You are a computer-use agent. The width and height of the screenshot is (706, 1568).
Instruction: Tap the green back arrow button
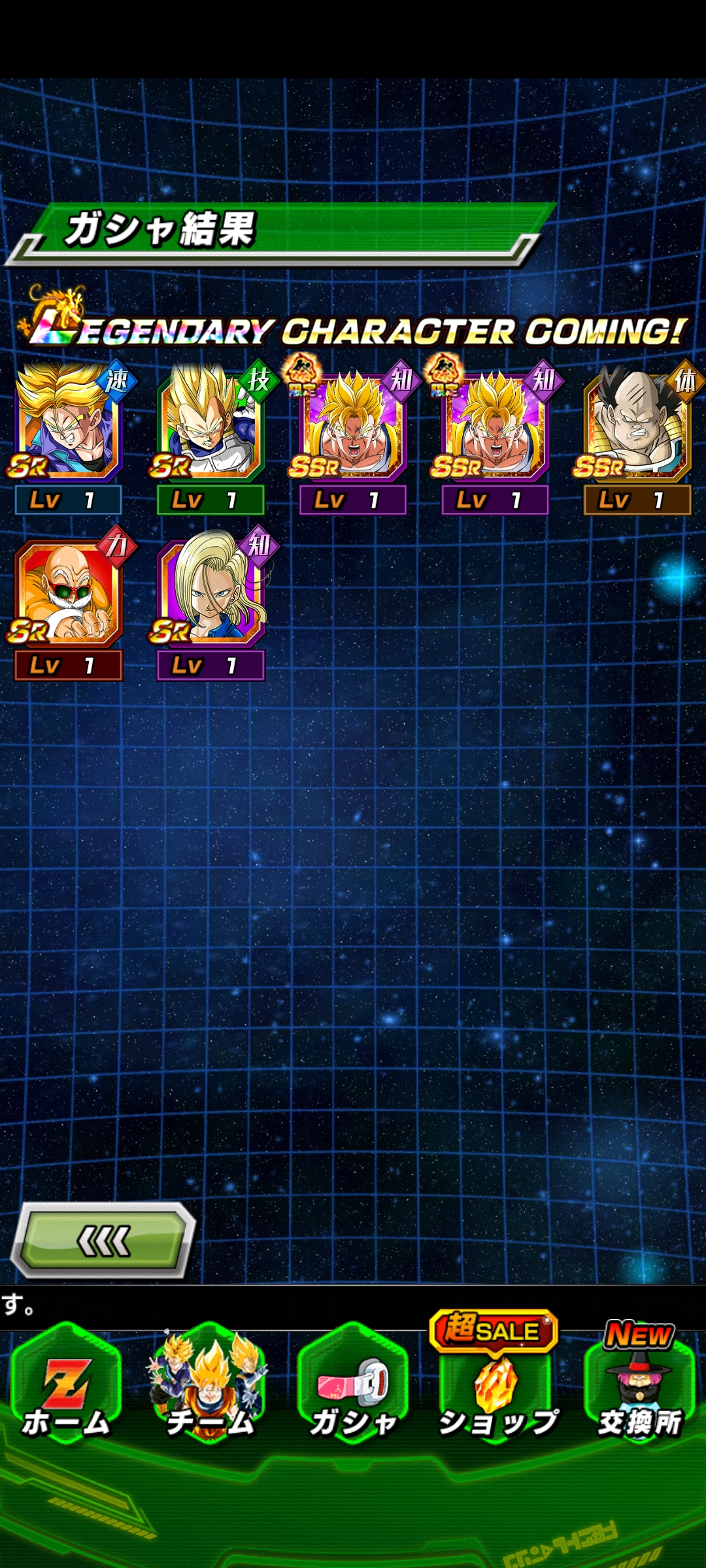pyautogui.click(x=103, y=1240)
